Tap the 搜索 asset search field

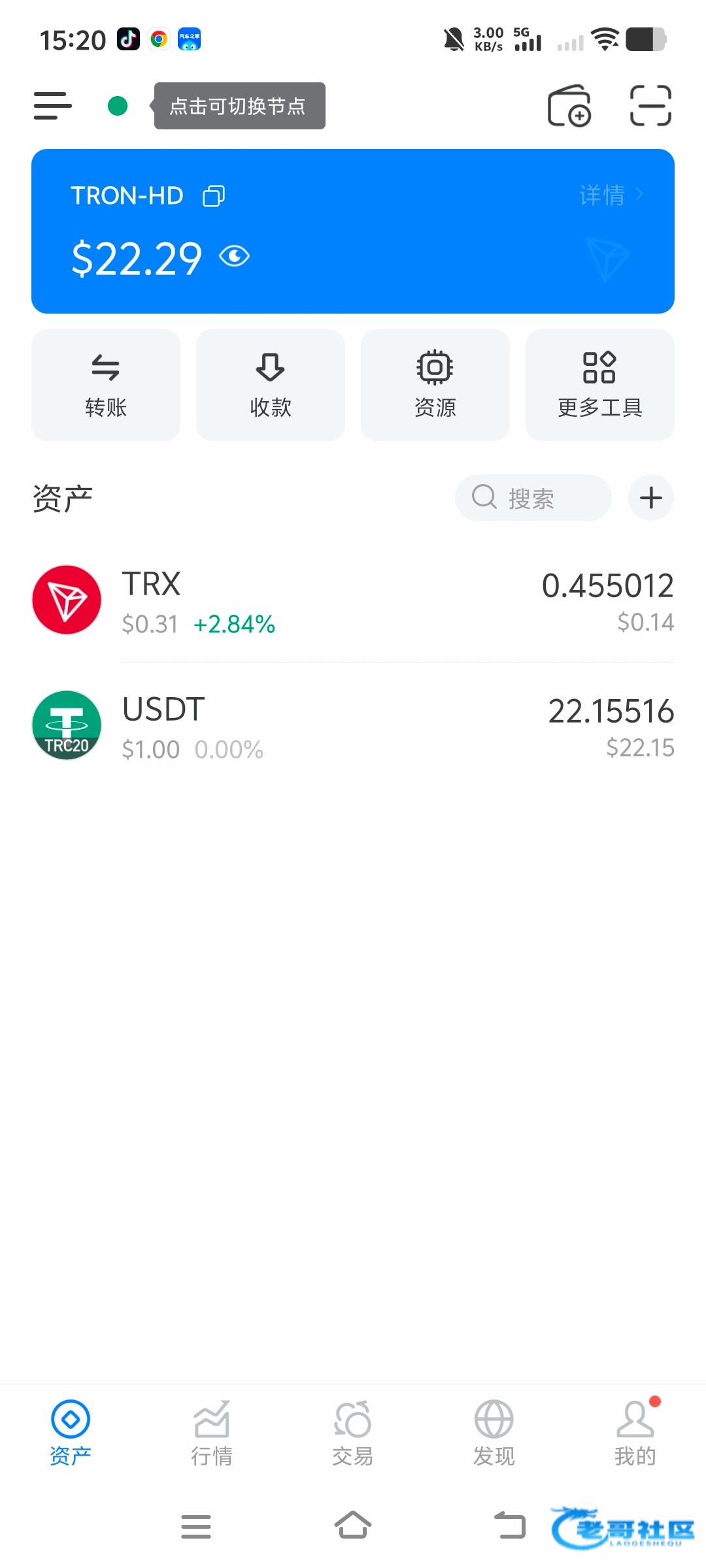(533, 498)
